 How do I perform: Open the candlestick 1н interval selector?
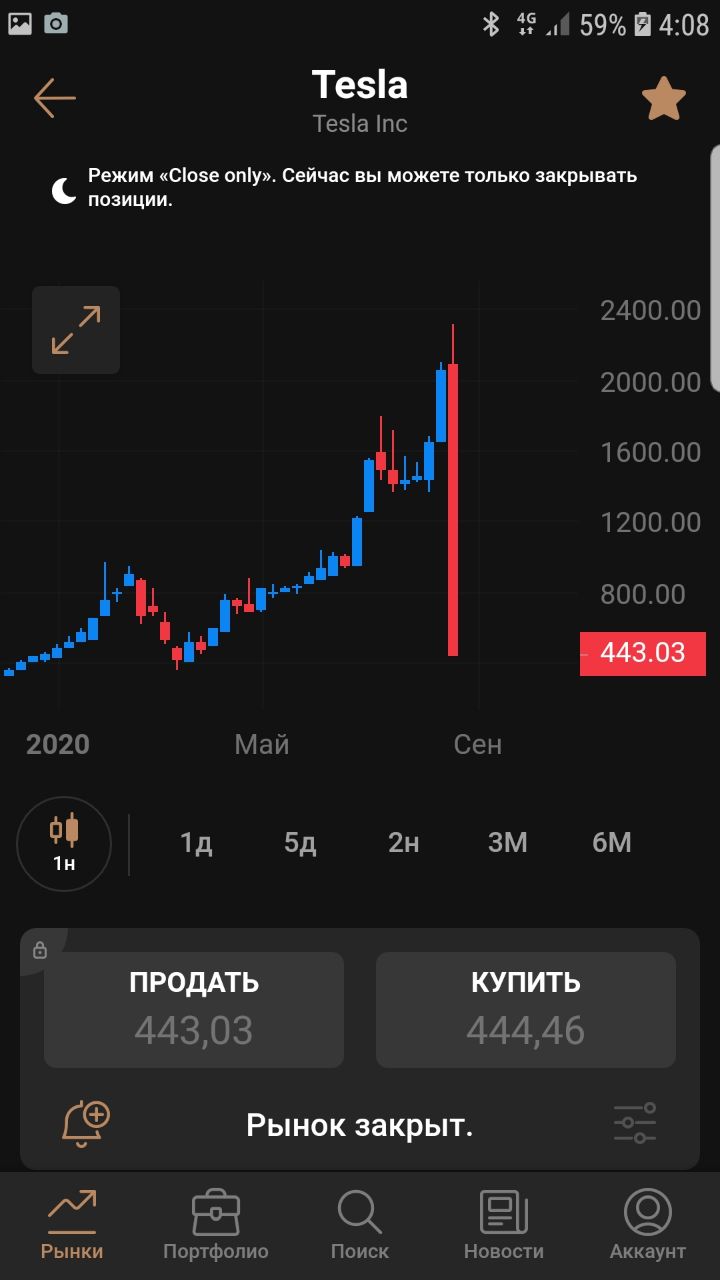click(x=64, y=843)
